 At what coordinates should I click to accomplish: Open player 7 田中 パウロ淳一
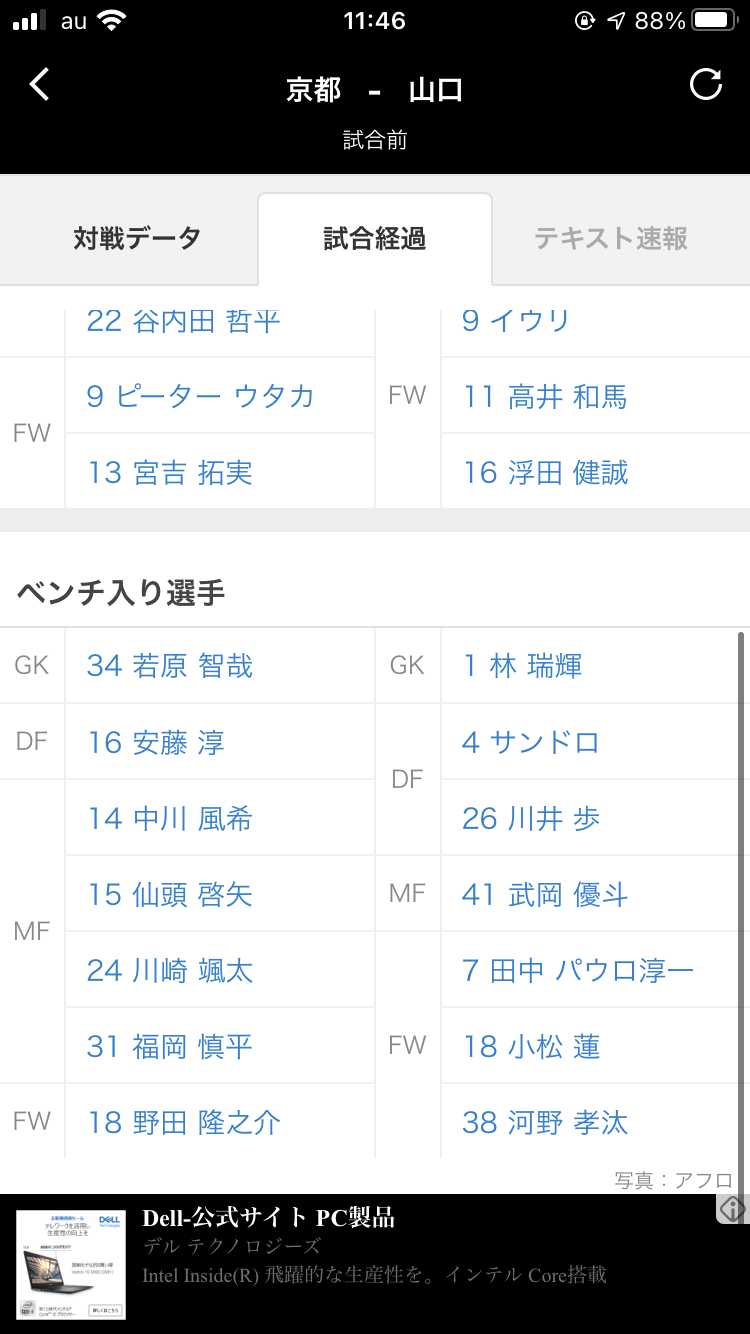pos(578,970)
